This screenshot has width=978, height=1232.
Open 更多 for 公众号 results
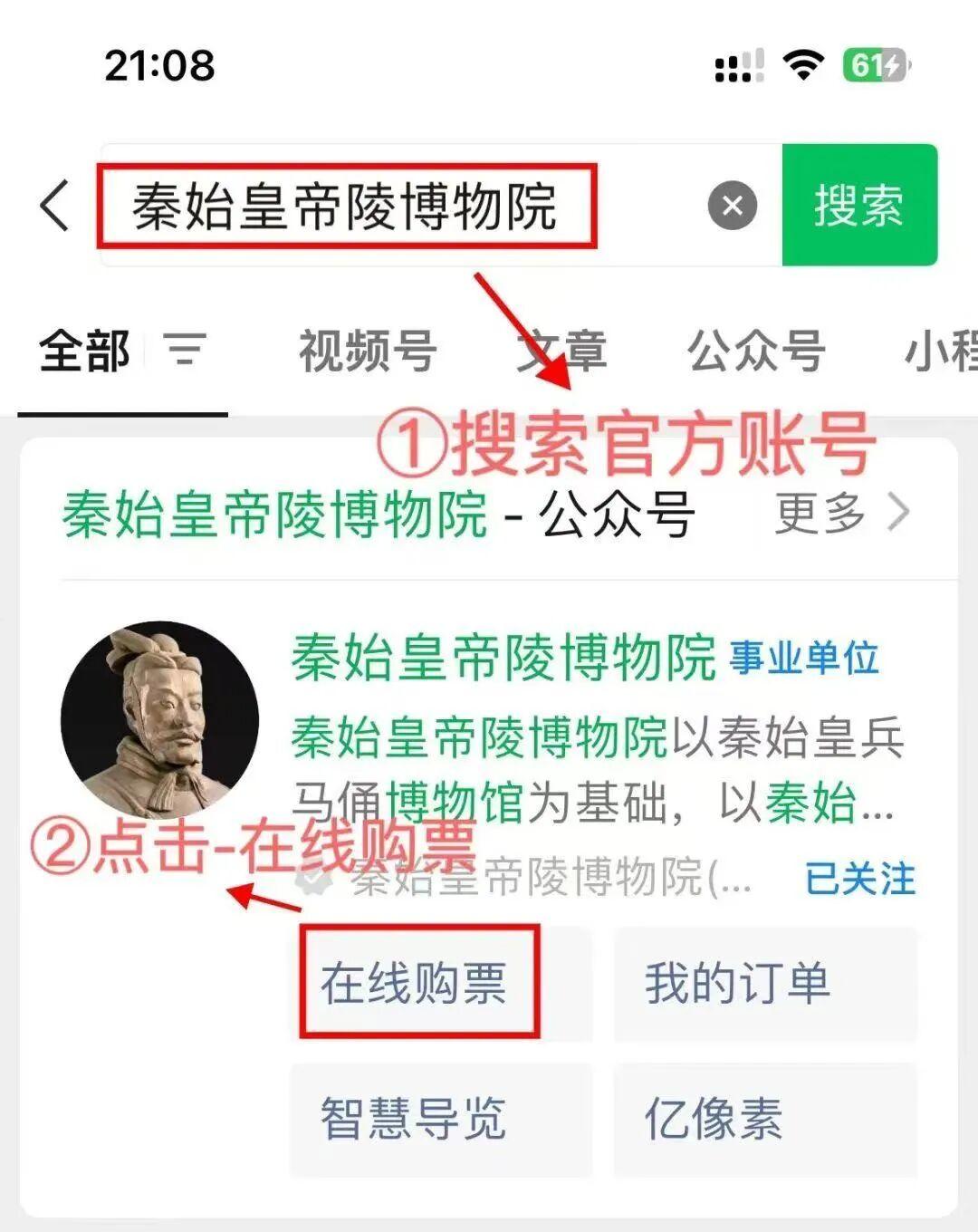tap(840, 513)
